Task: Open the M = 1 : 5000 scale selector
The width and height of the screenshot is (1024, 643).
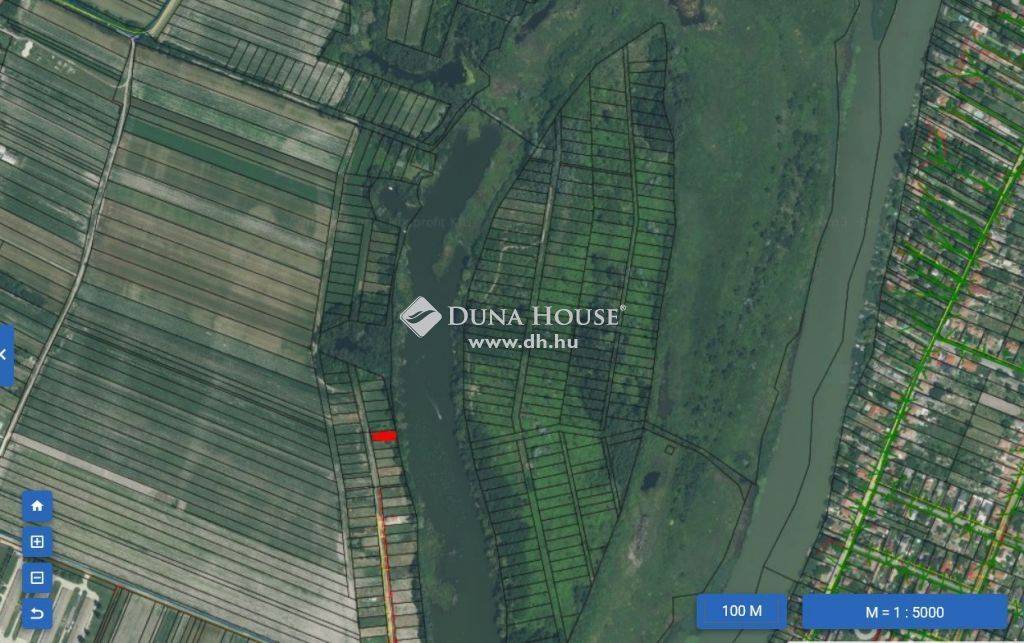Action: [904, 611]
